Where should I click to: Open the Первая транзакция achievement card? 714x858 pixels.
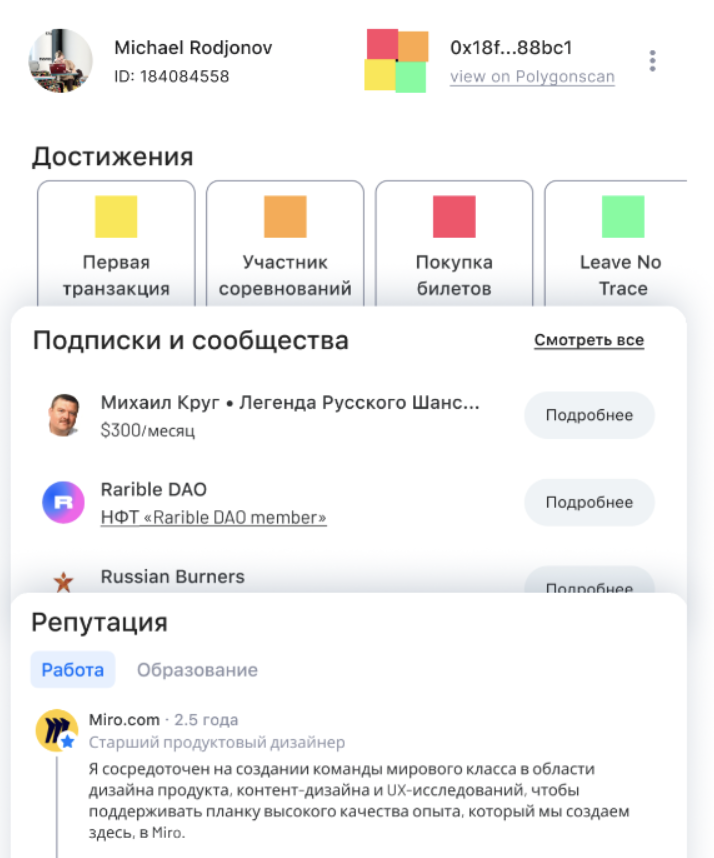pos(116,244)
